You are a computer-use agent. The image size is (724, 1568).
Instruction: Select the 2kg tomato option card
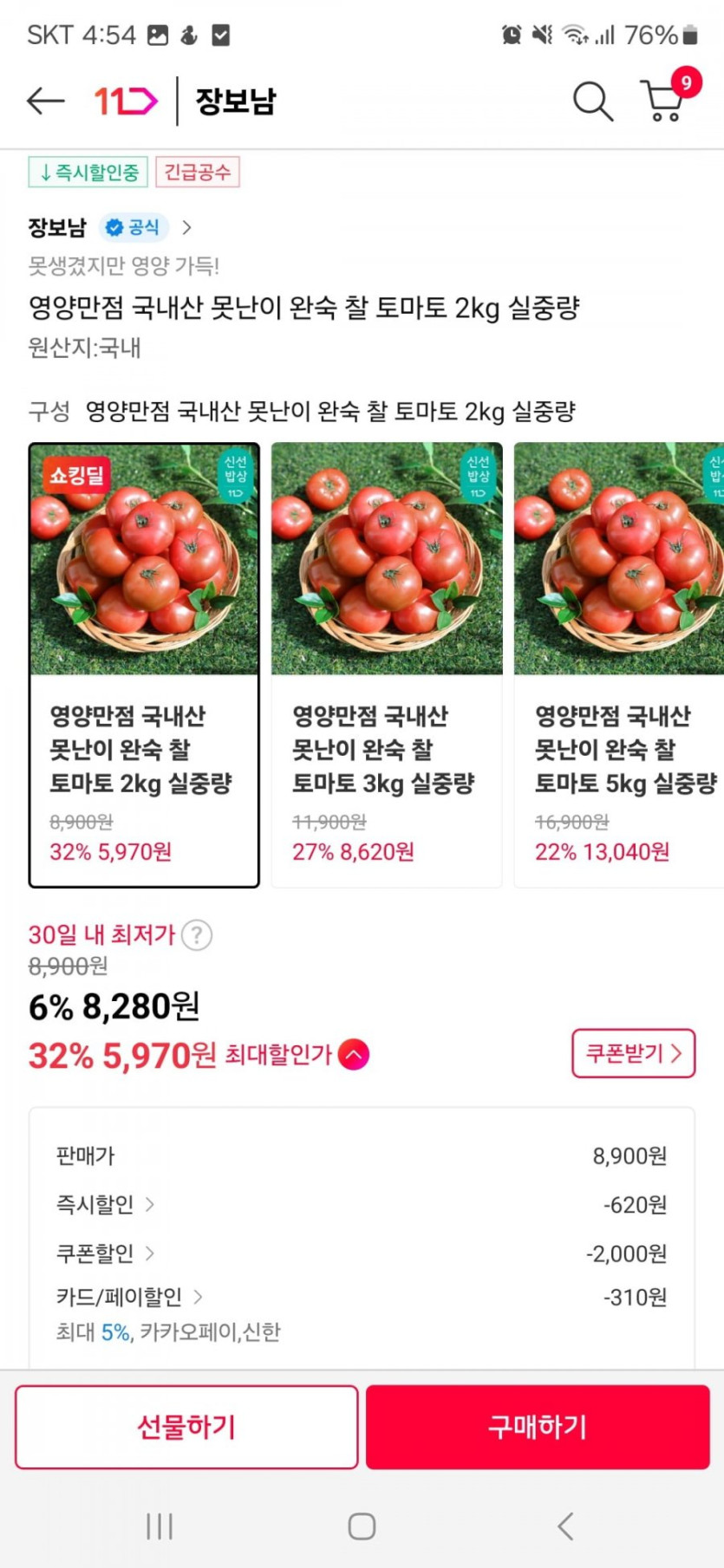tap(144, 665)
